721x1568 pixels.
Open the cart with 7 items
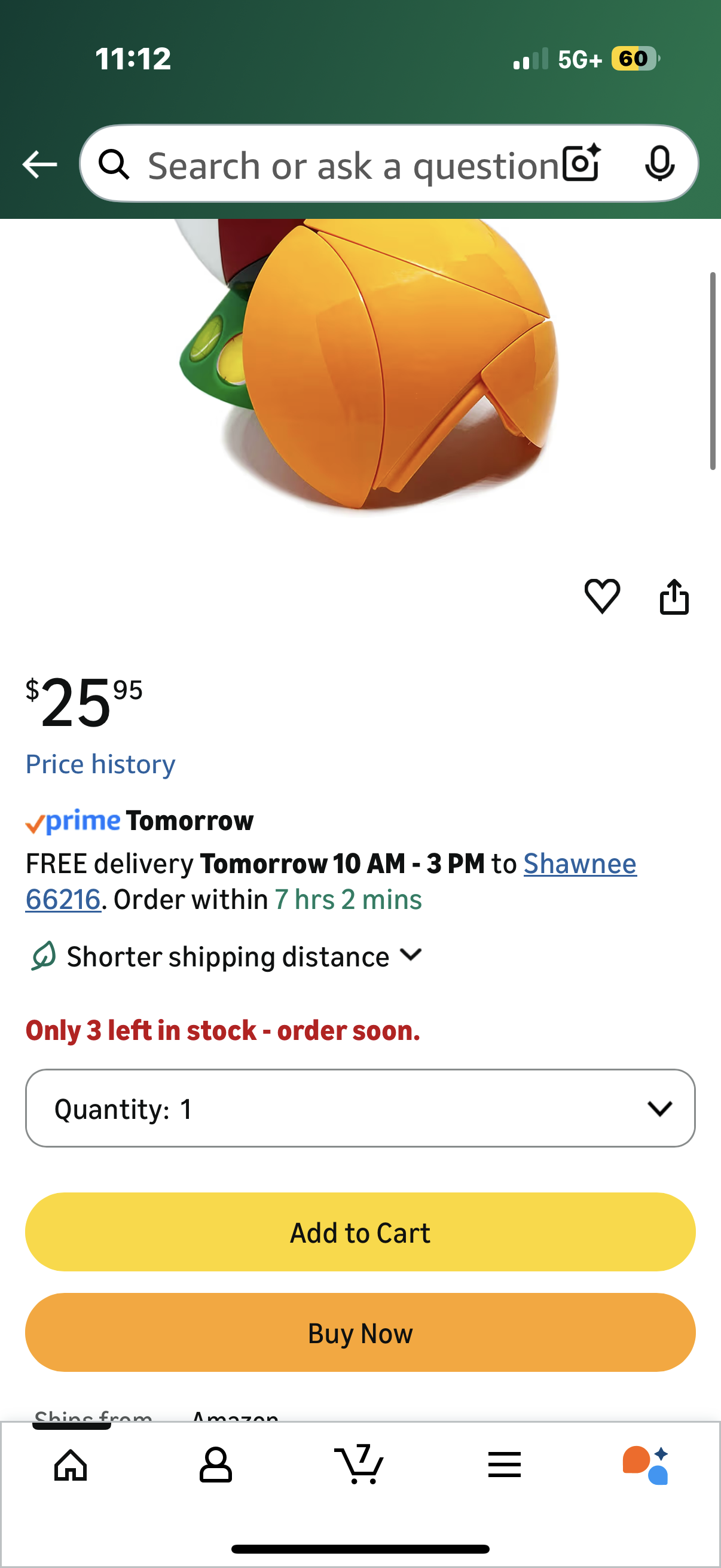pyautogui.click(x=359, y=1465)
